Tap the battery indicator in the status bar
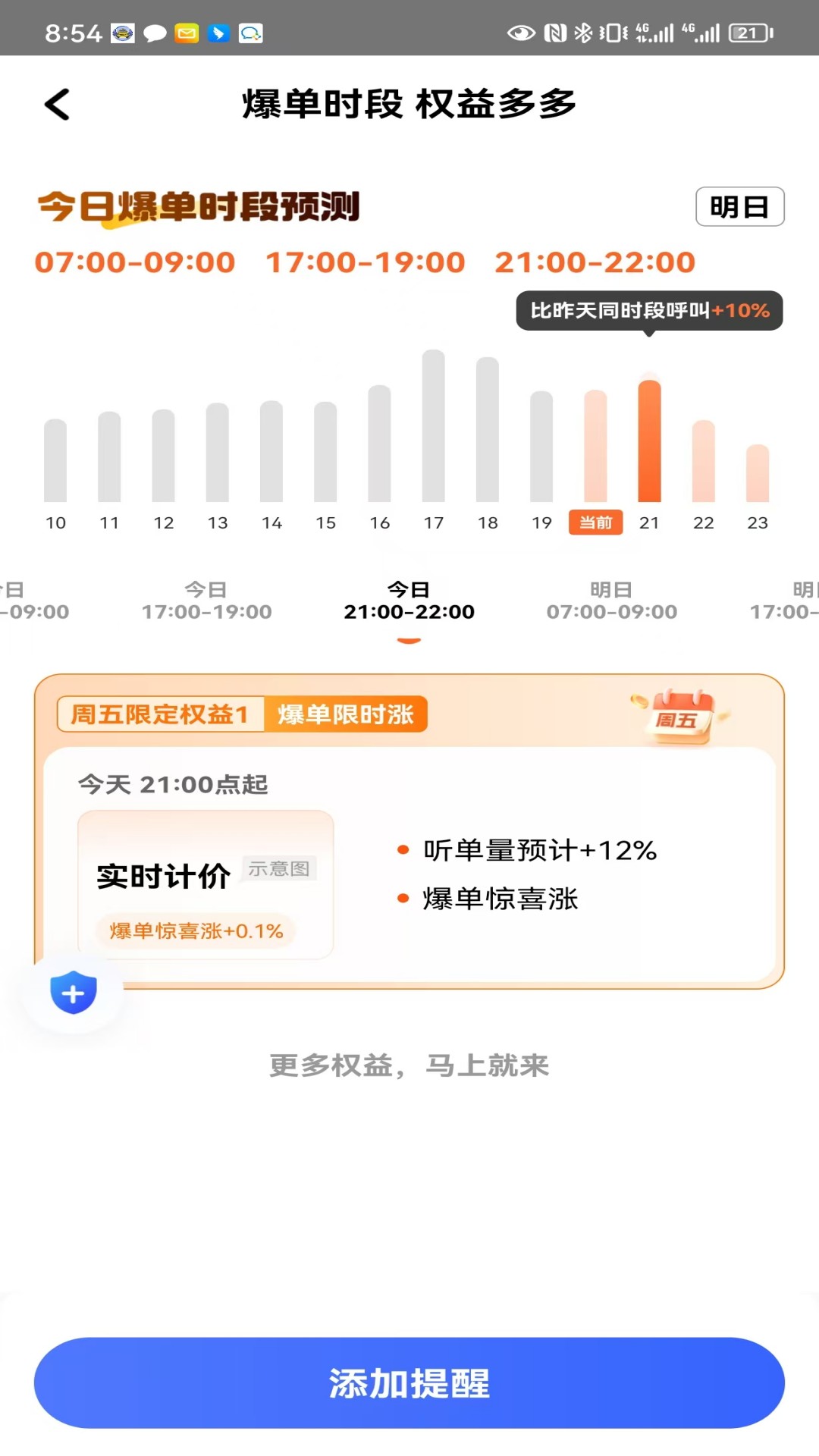Screen dimensions: 819x1456 point(747,30)
